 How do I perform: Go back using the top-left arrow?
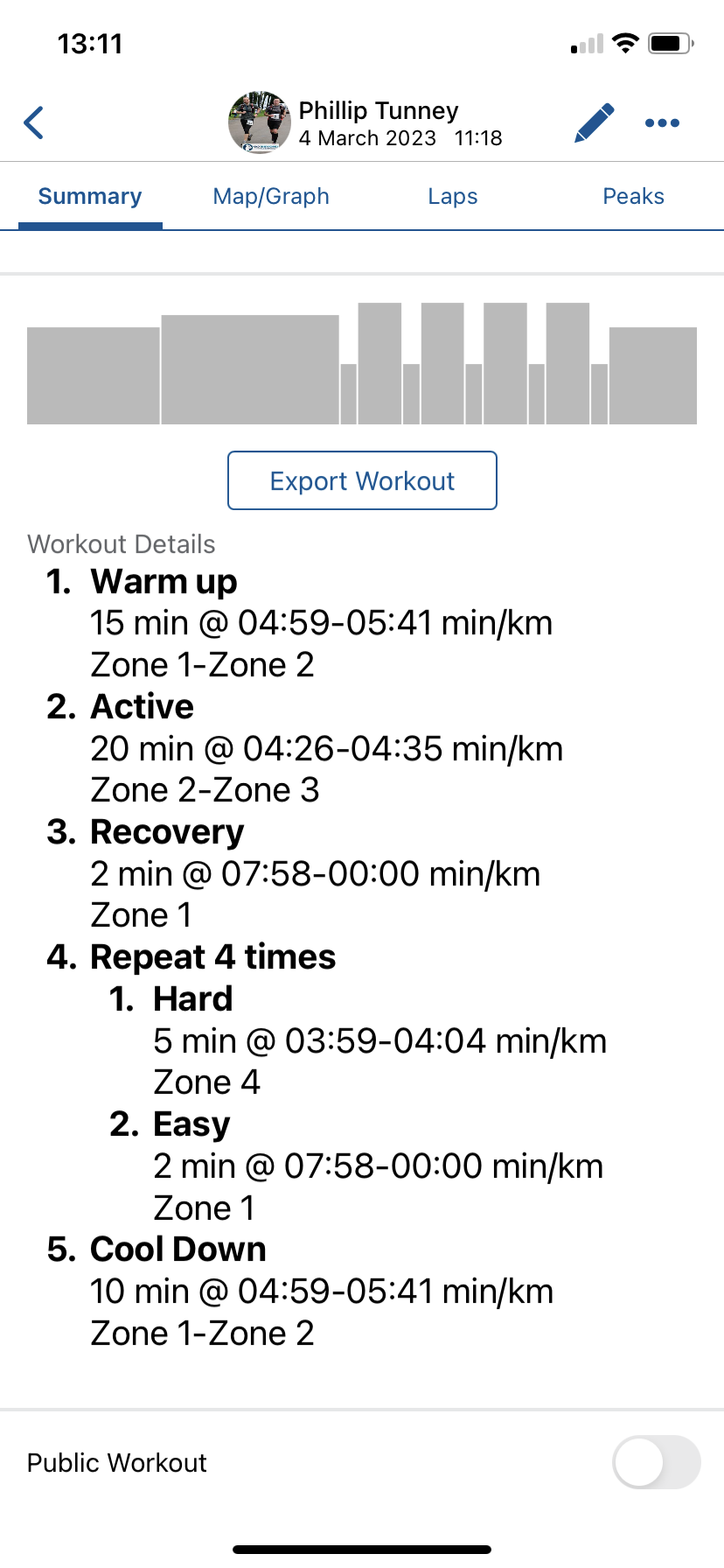(x=34, y=122)
